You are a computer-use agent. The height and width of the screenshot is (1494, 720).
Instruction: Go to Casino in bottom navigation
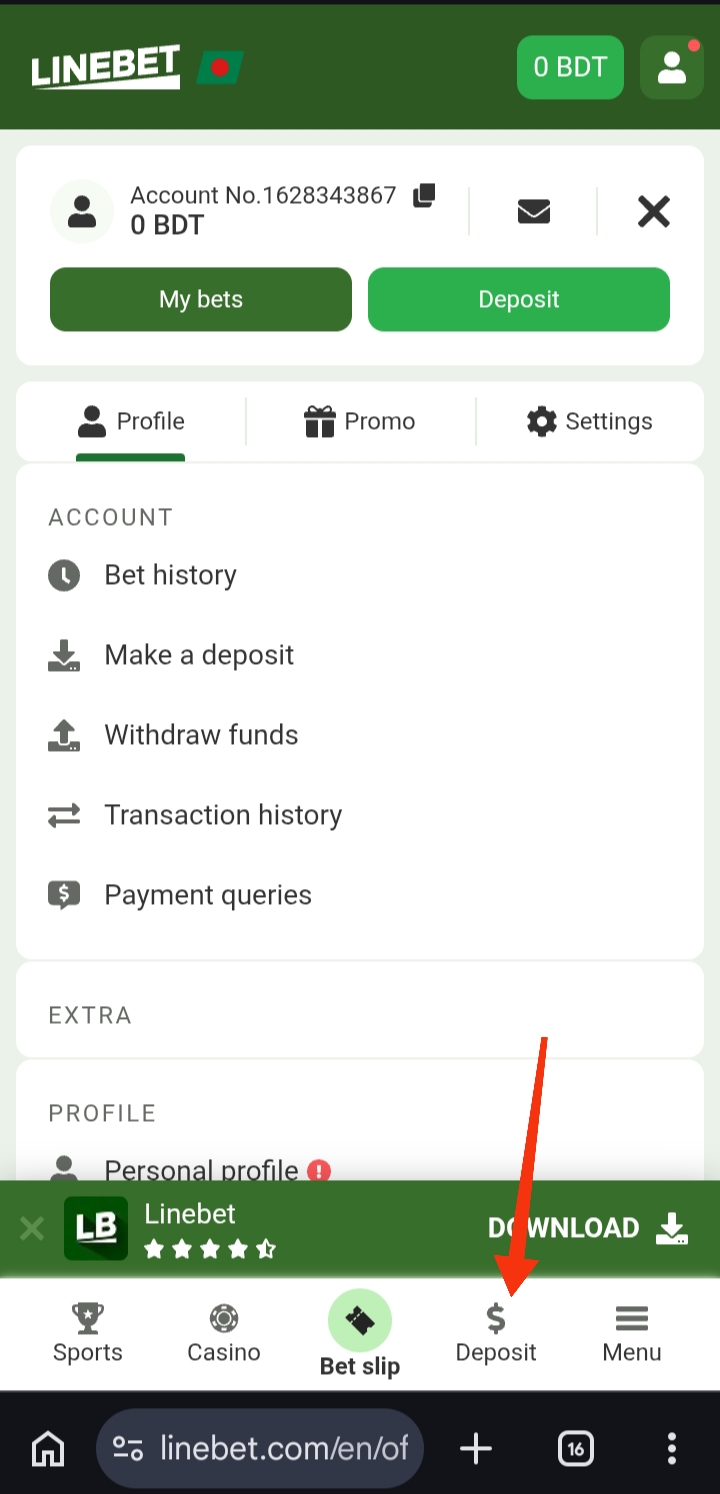[x=224, y=1334]
